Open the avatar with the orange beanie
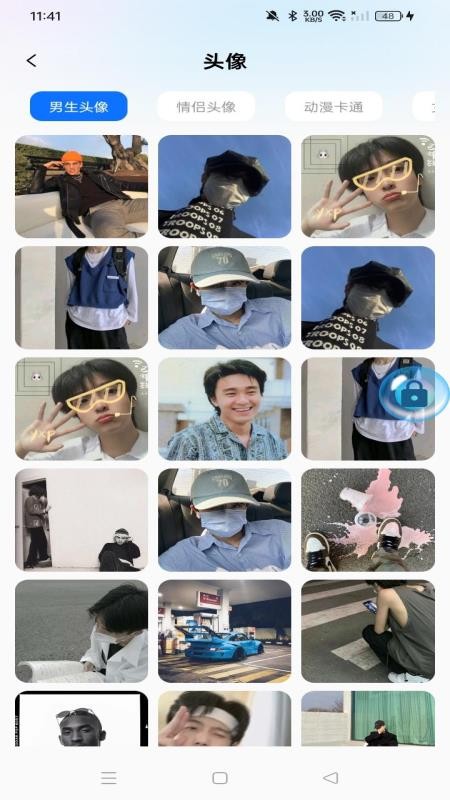 pos(82,186)
